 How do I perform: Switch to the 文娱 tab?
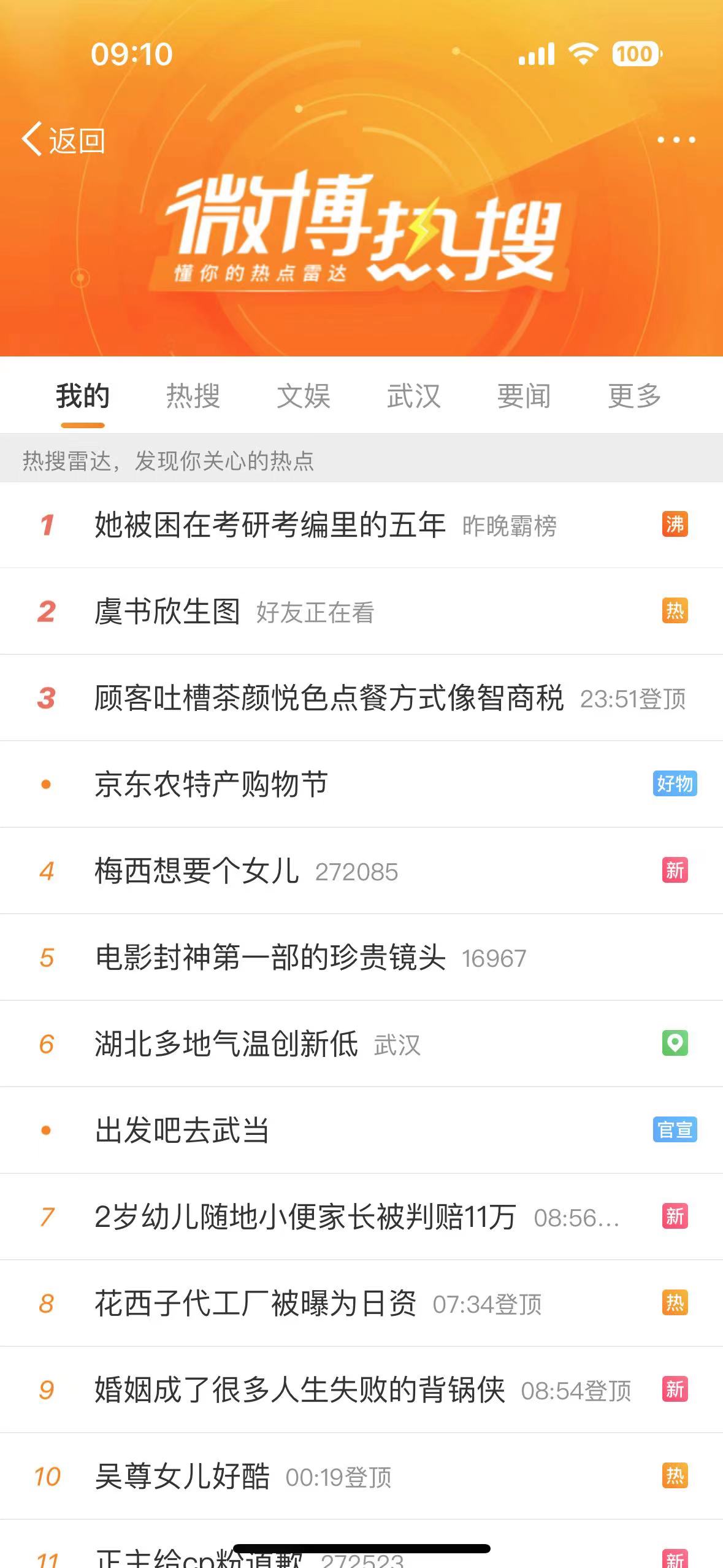tap(304, 396)
